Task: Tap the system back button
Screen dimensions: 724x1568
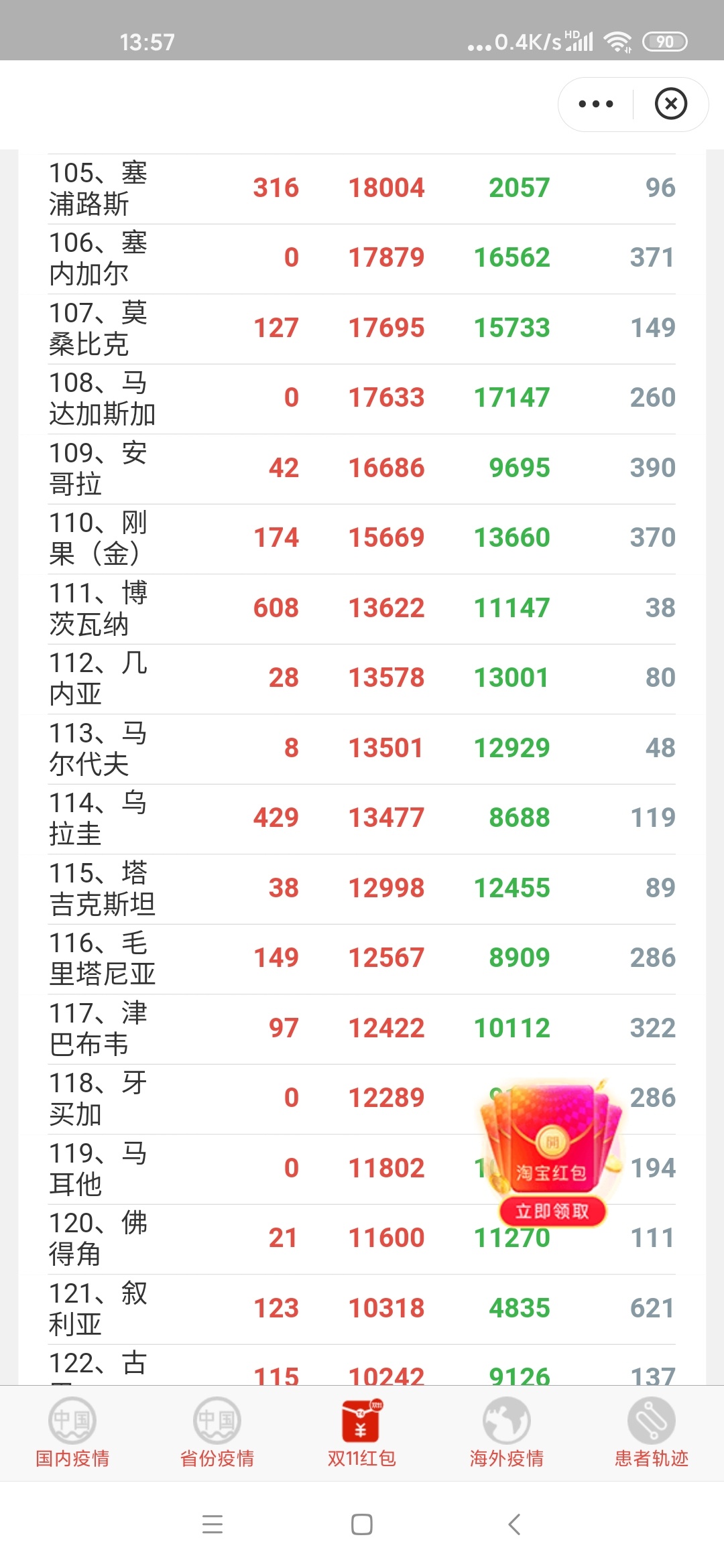Action: click(514, 1524)
